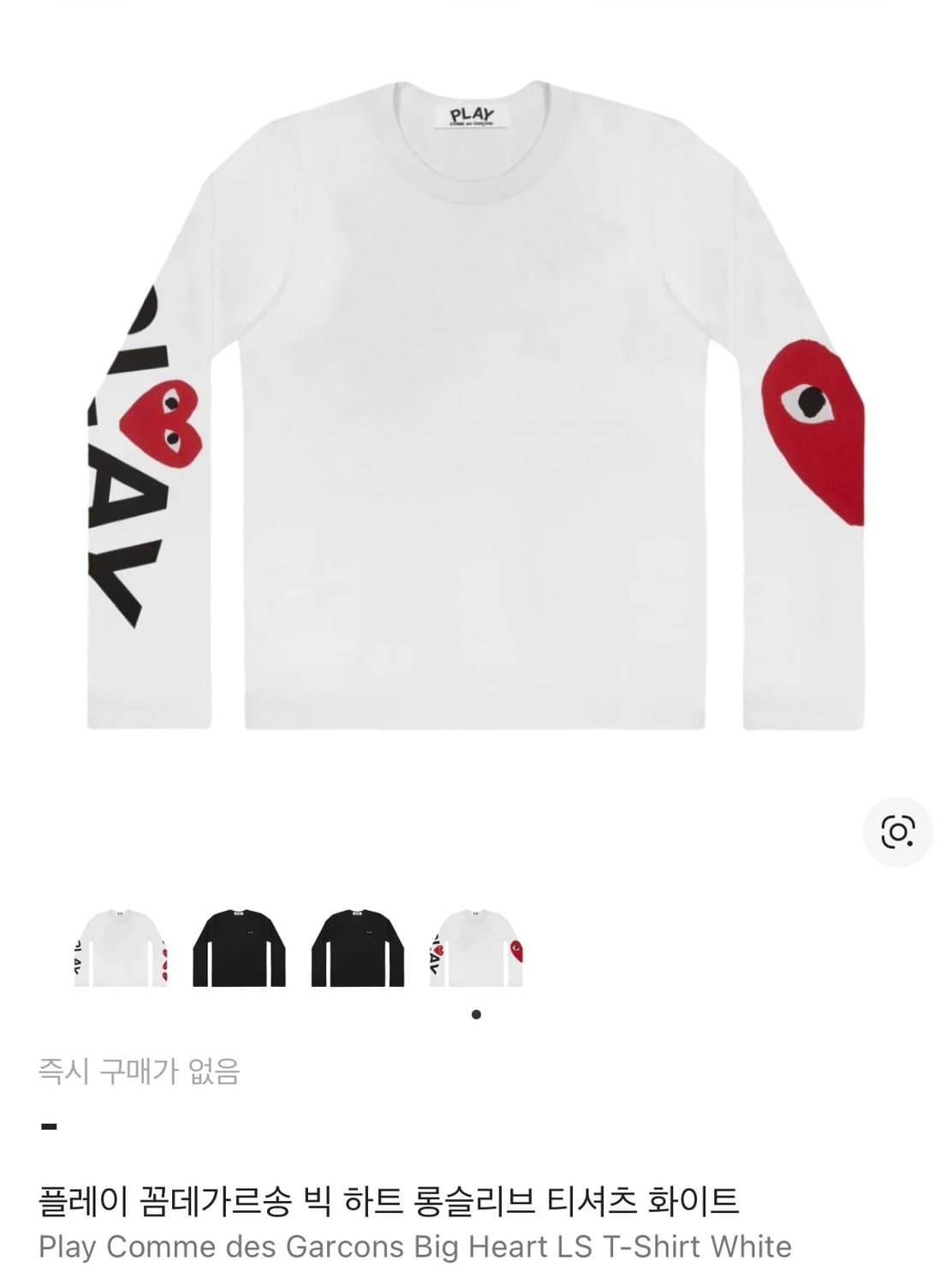Click the carousel page indicator dot
The height and width of the screenshot is (1284, 952).
click(x=476, y=1014)
